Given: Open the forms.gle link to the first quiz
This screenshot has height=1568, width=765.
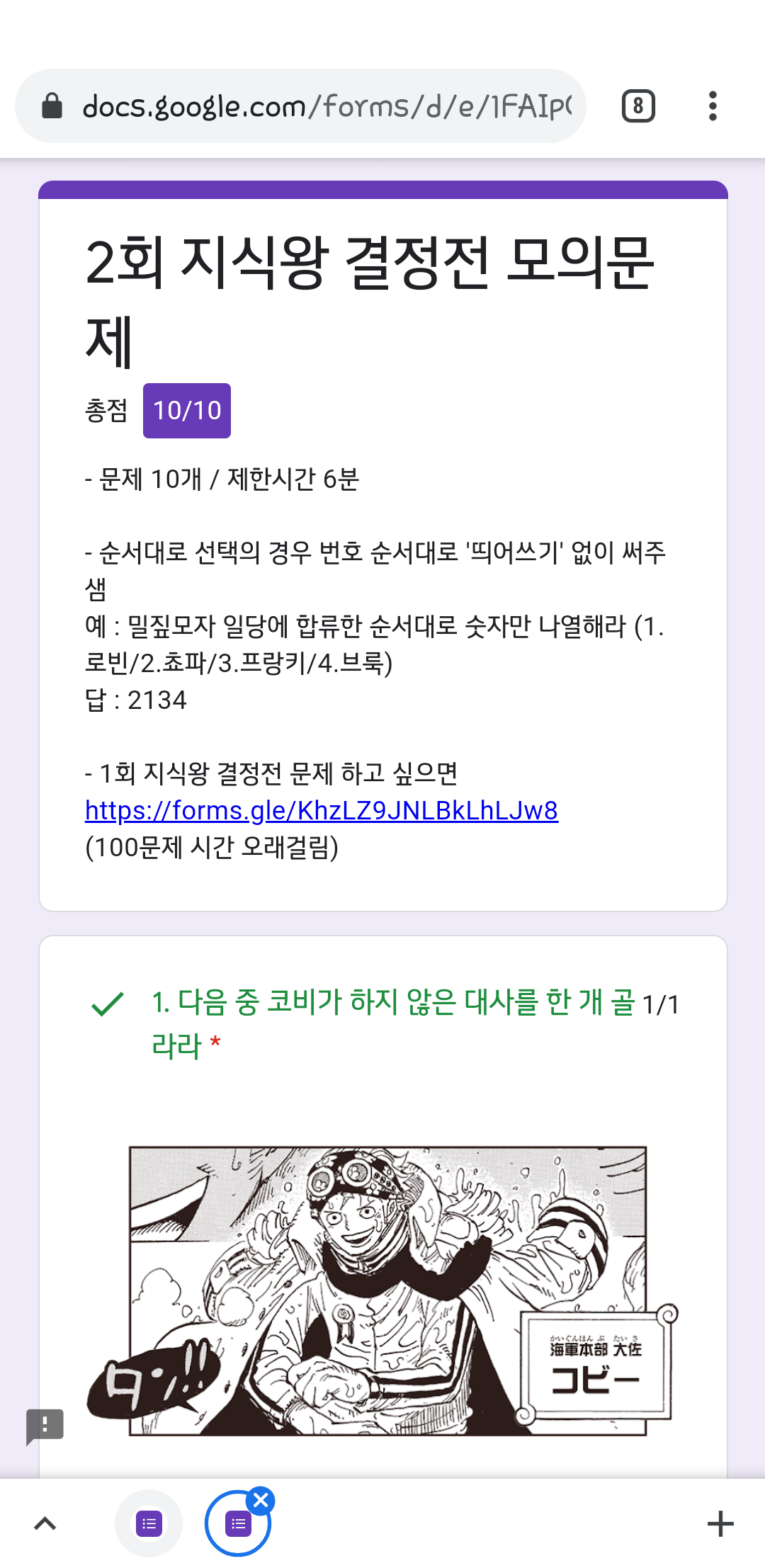Looking at the screenshot, I should 321,810.
